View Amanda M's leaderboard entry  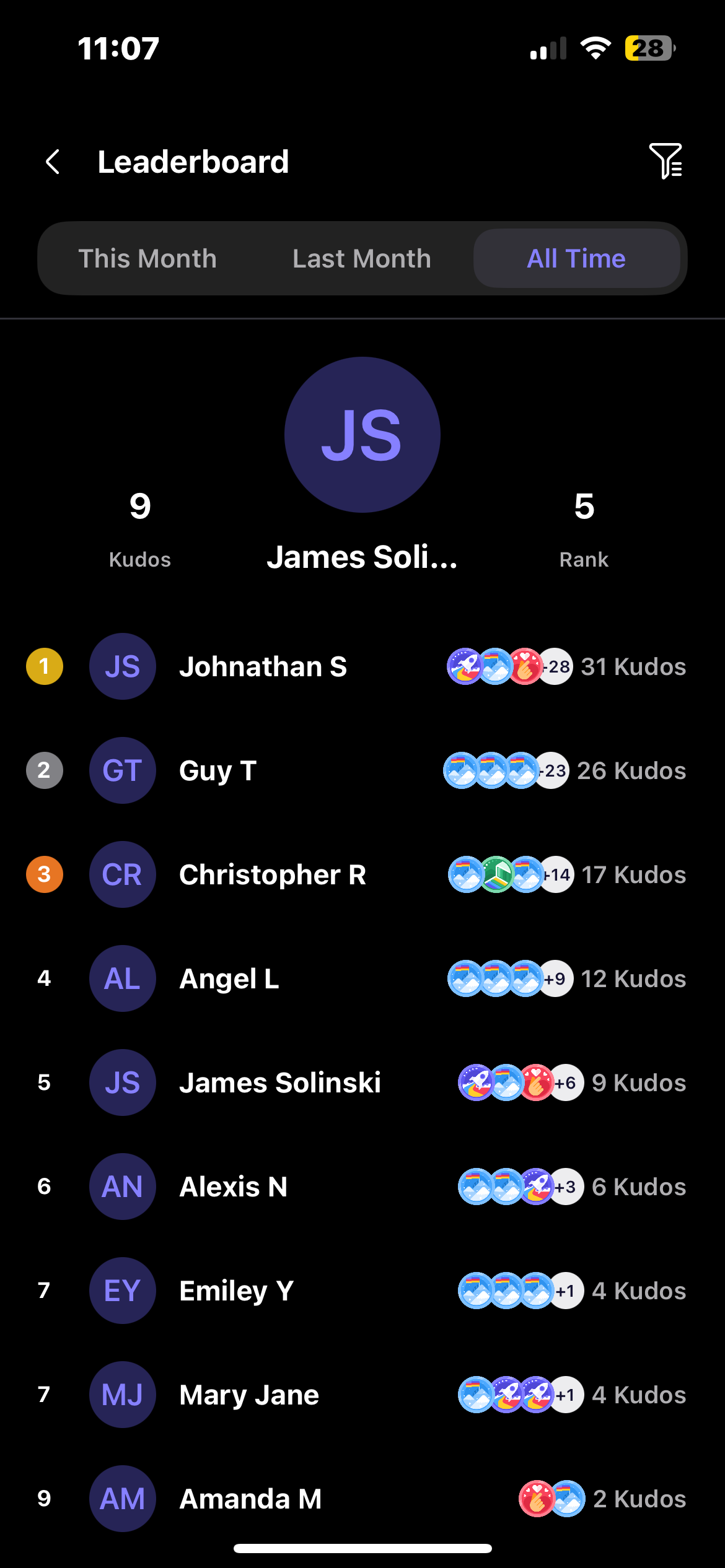click(362, 1499)
